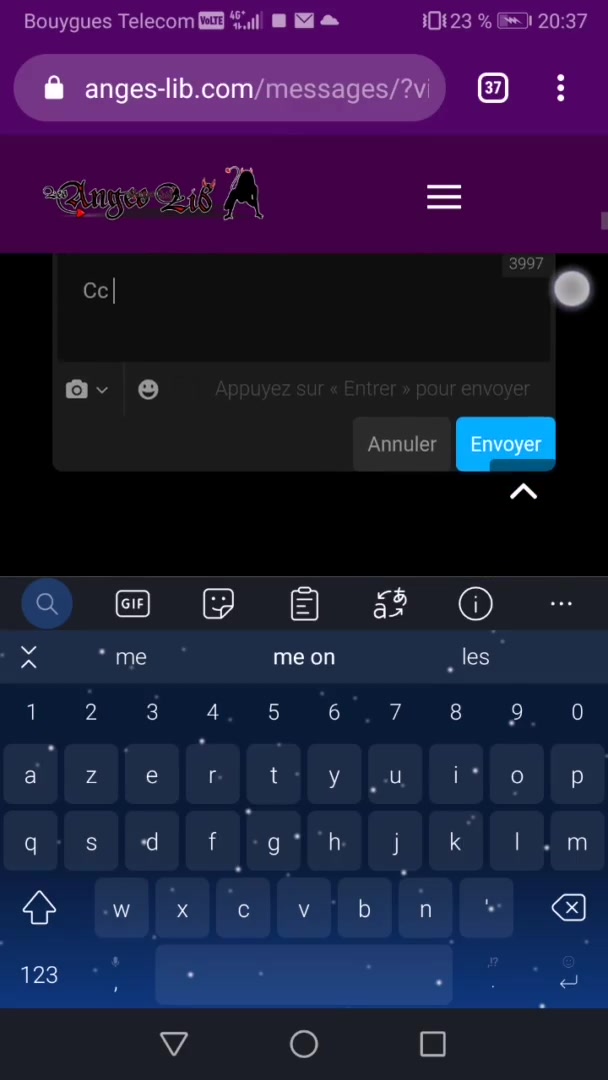Open the browser tab switcher showing 37

point(493,88)
